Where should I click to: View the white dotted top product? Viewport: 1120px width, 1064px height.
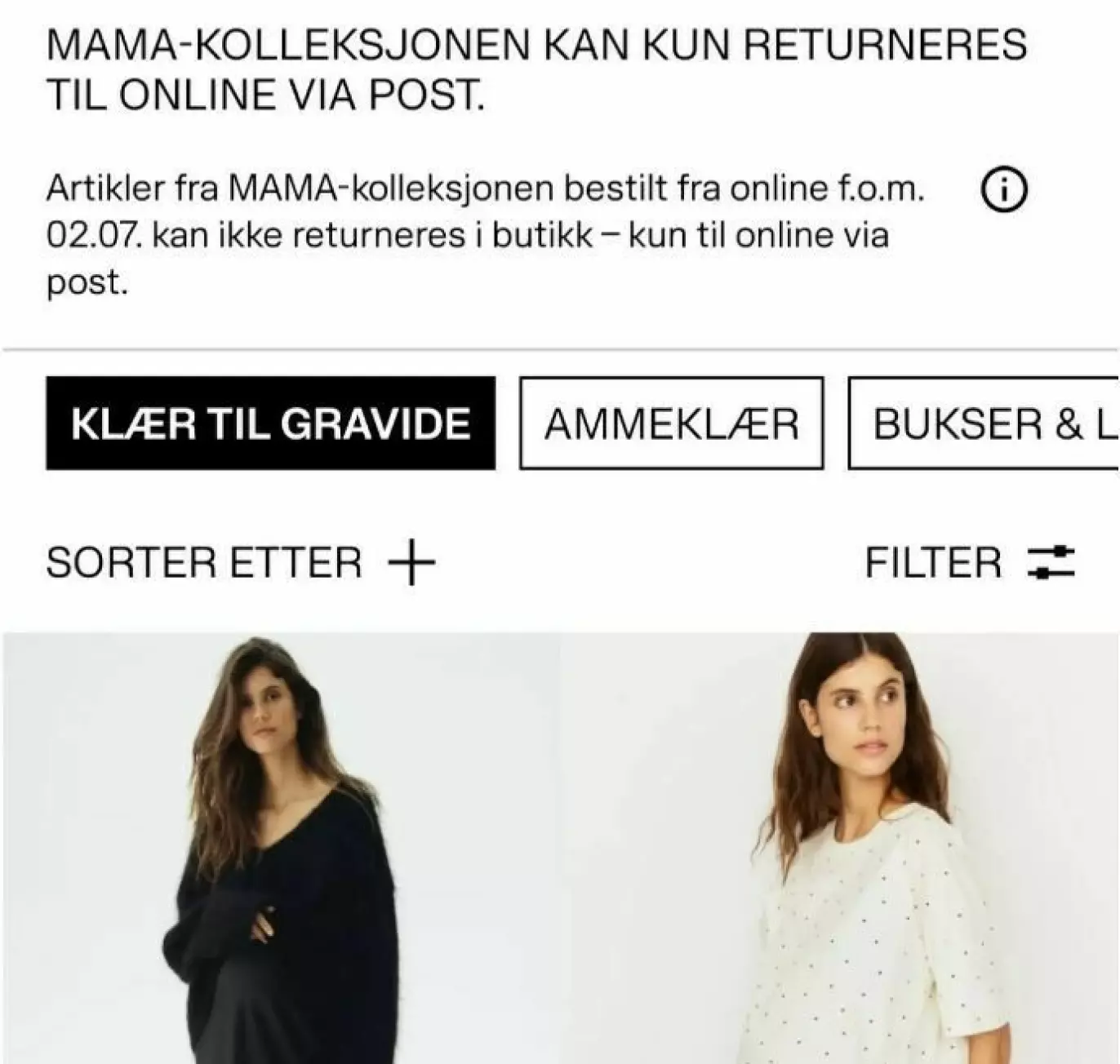click(841, 849)
